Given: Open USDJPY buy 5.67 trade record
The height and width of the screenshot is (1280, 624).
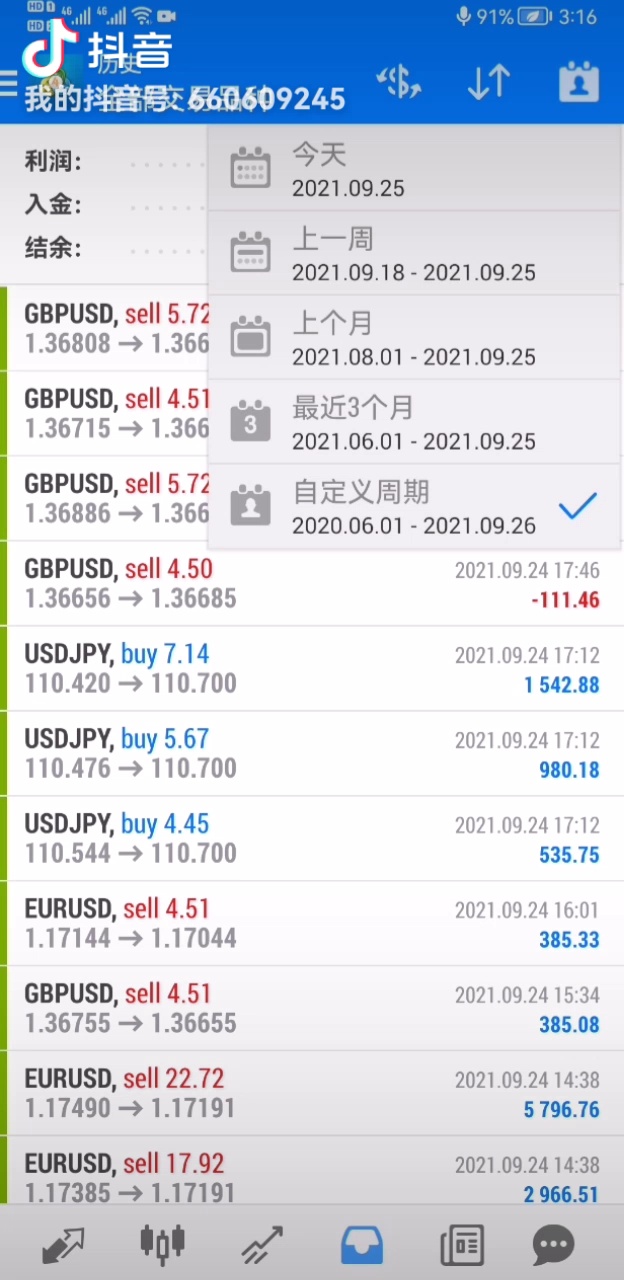Looking at the screenshot, I should click(x=312, y=754).
